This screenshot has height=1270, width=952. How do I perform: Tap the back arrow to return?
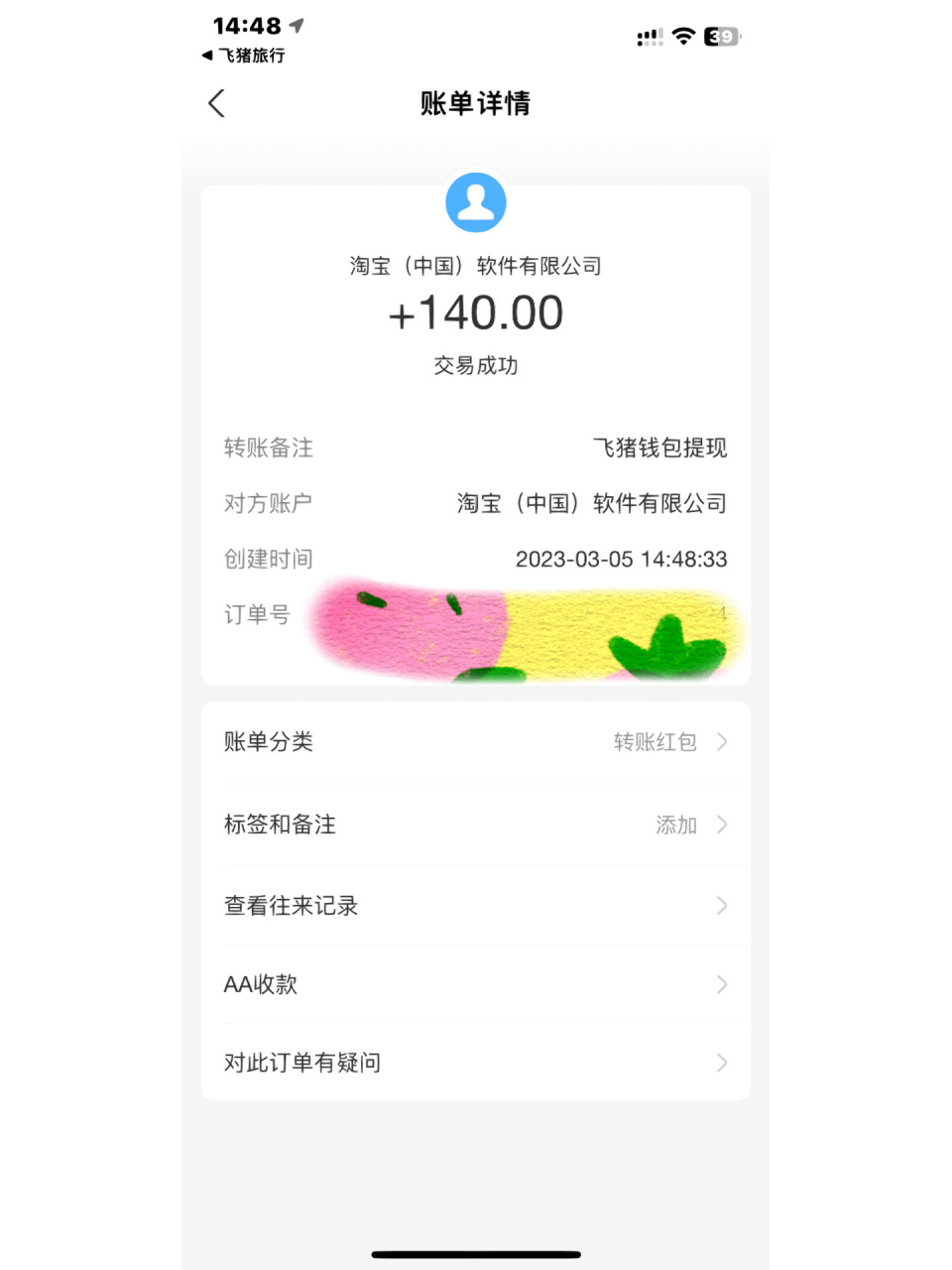tap(217, 103)
